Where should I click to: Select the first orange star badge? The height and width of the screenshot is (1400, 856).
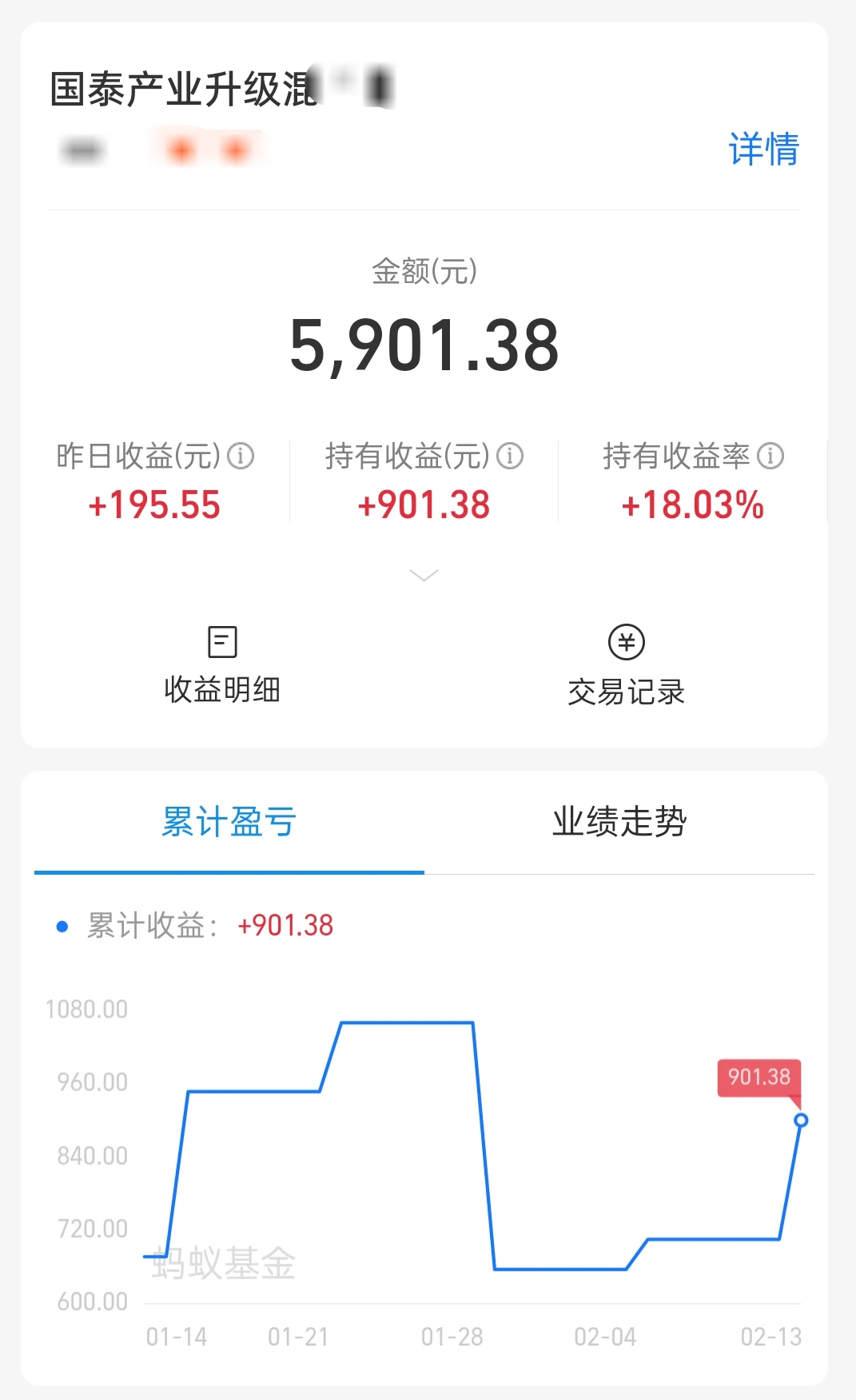(x=182, y=150)
